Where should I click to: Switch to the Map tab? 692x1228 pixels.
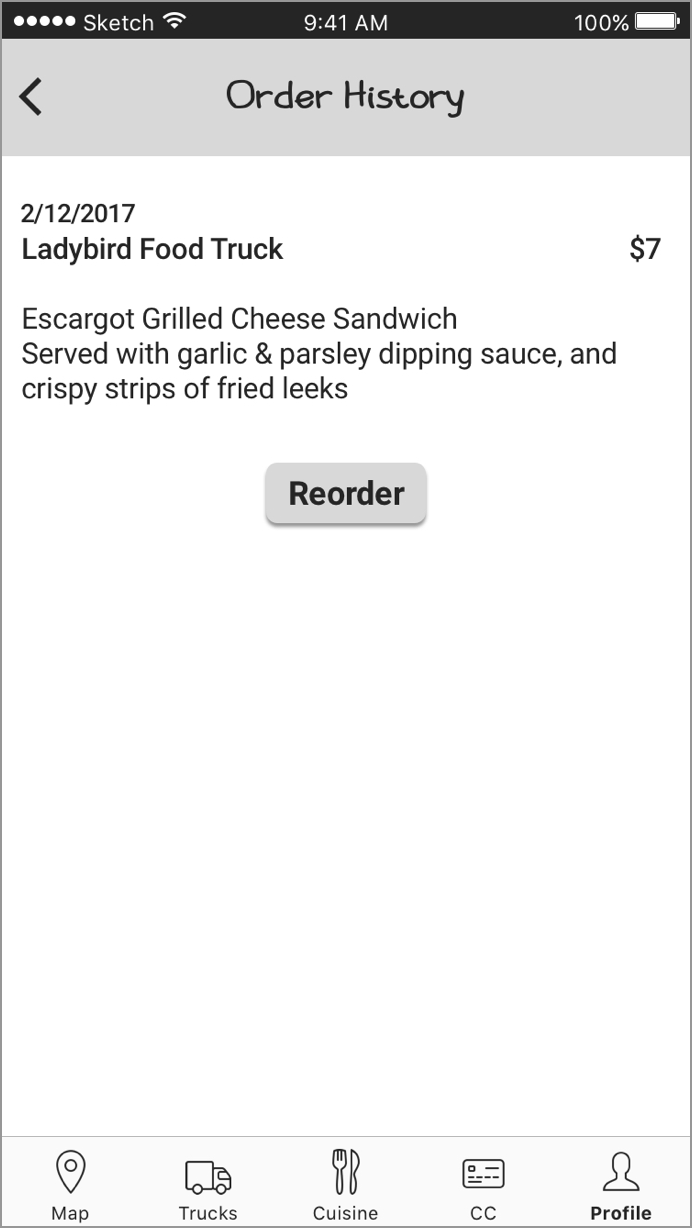tap(70, 1185)
